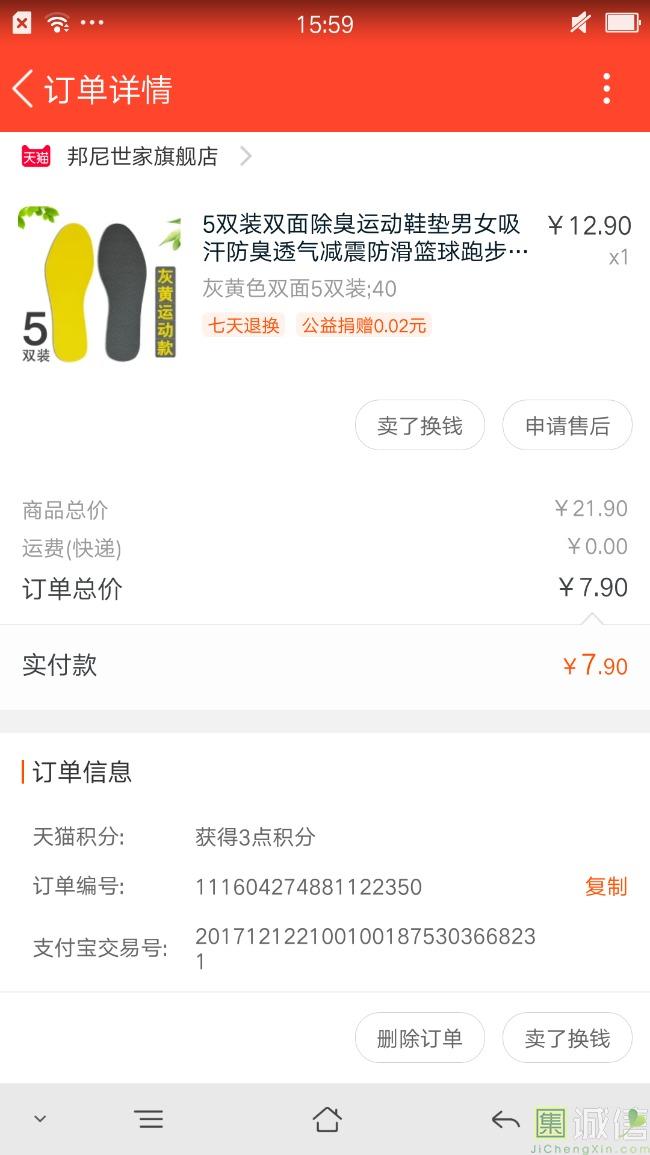Copy the order number with 复制
This screenshot has height=1155, width=650.
[605, 886]
